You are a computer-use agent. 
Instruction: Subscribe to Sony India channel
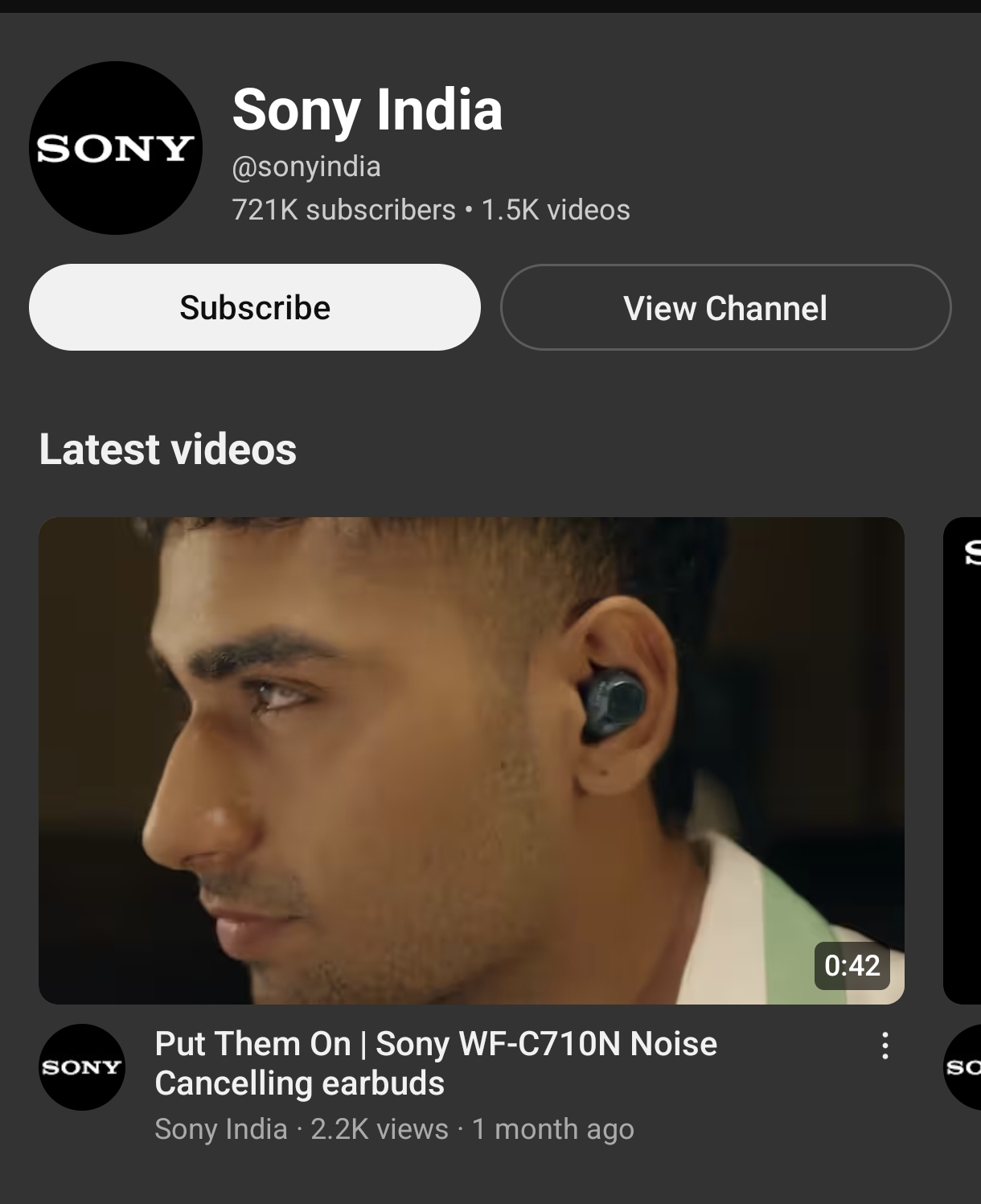click(254, 307)
